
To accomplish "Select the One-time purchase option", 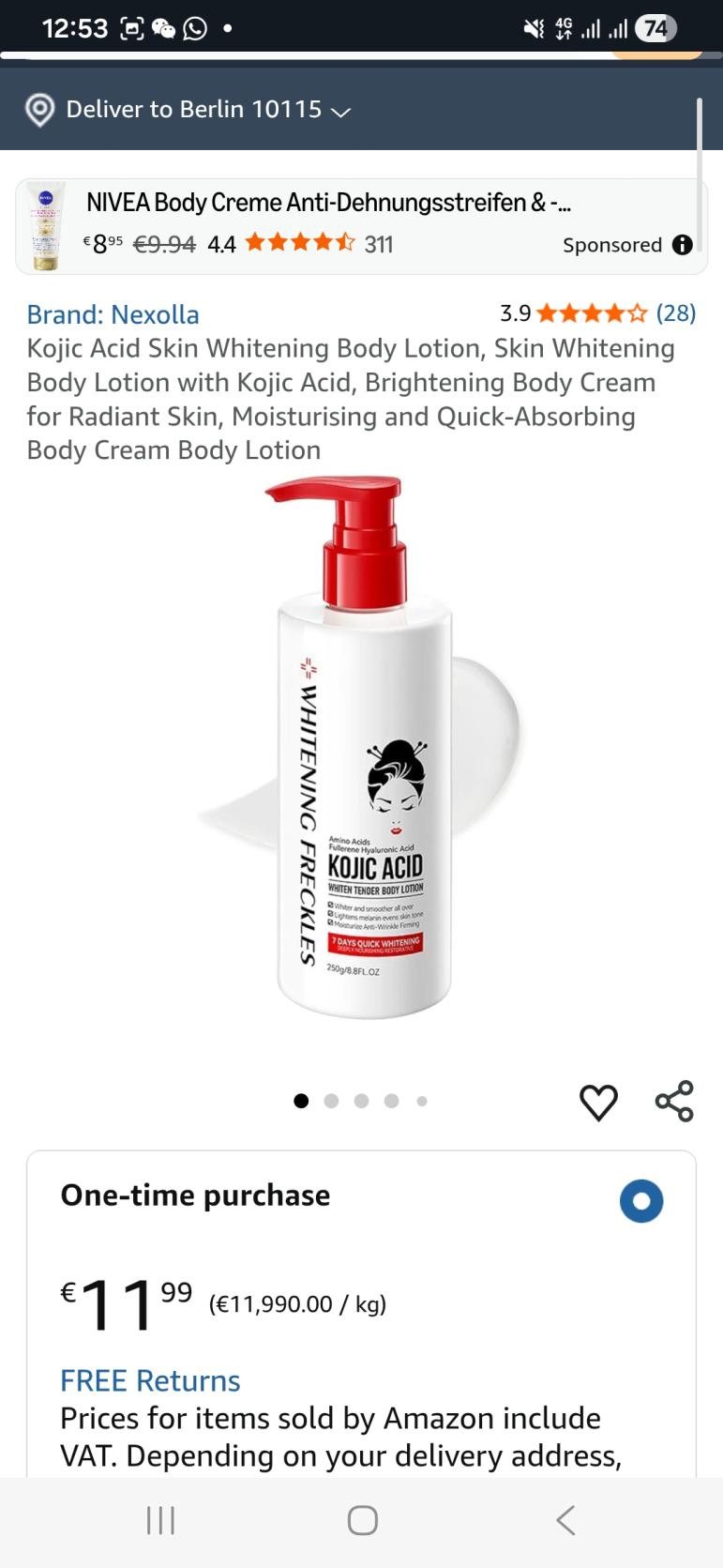I will tap(641, 1201).
